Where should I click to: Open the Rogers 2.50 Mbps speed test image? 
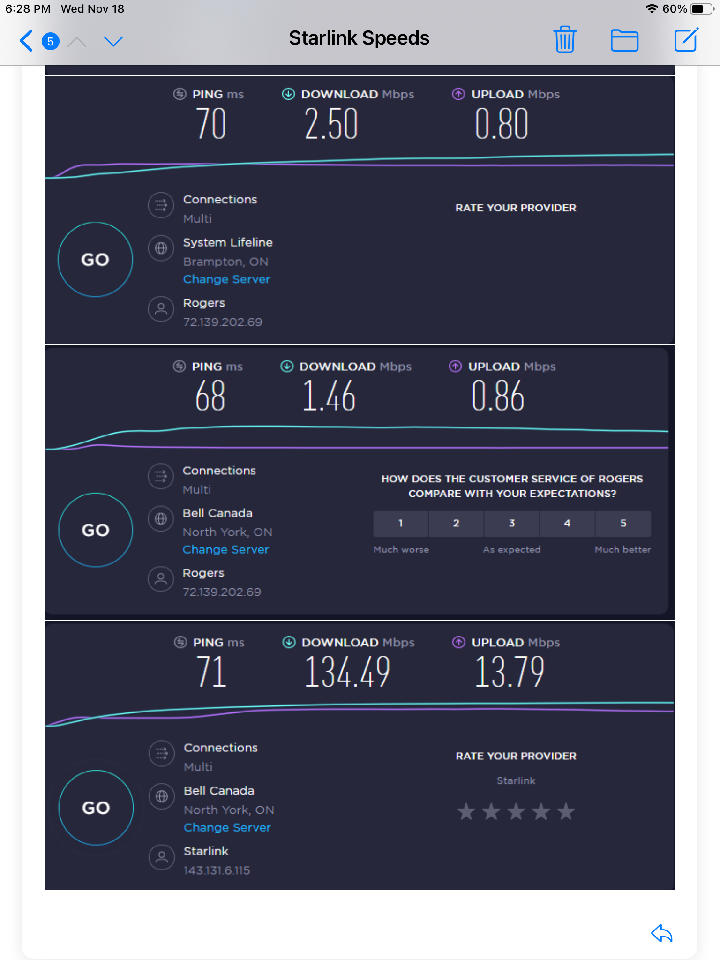tap(360, 210)
